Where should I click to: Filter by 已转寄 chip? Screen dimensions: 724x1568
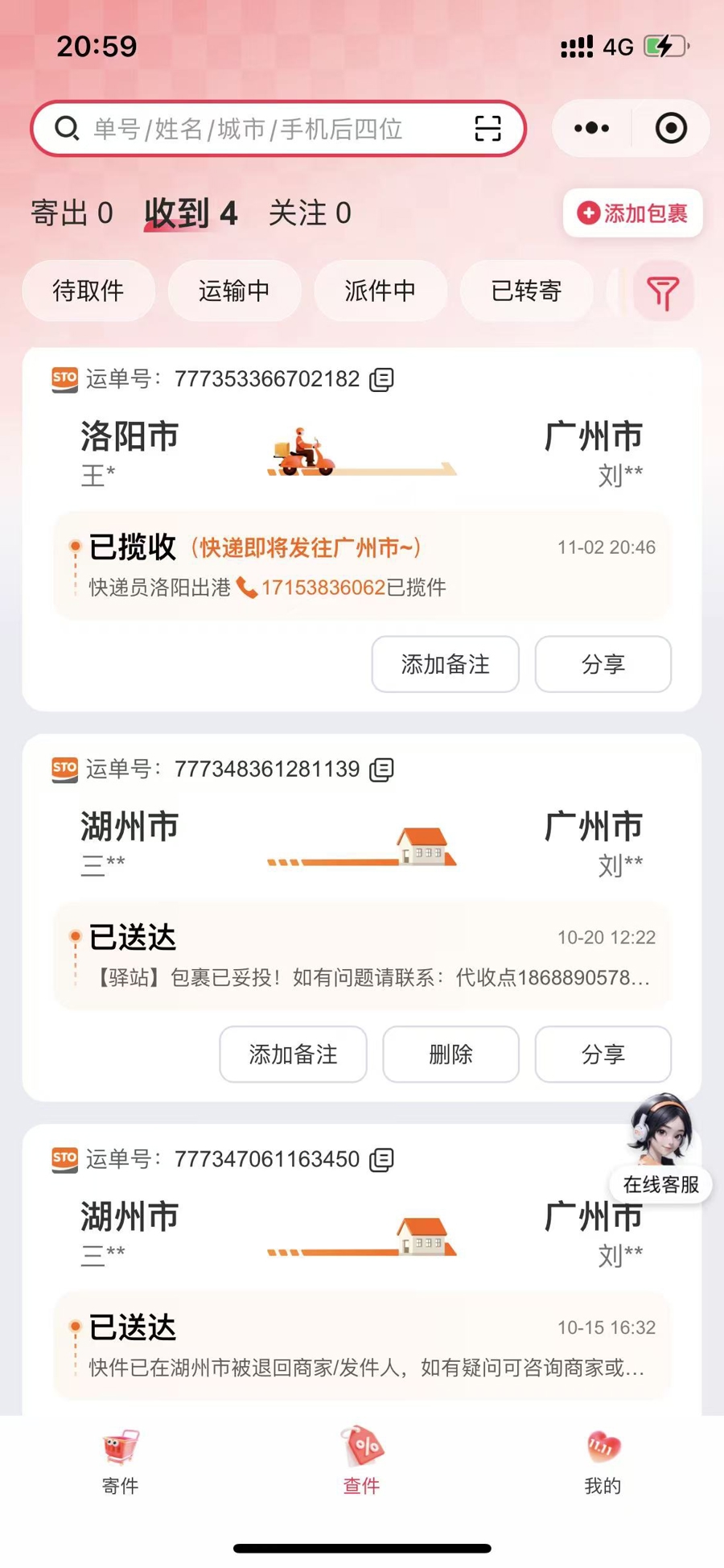(x=526, y=291)
